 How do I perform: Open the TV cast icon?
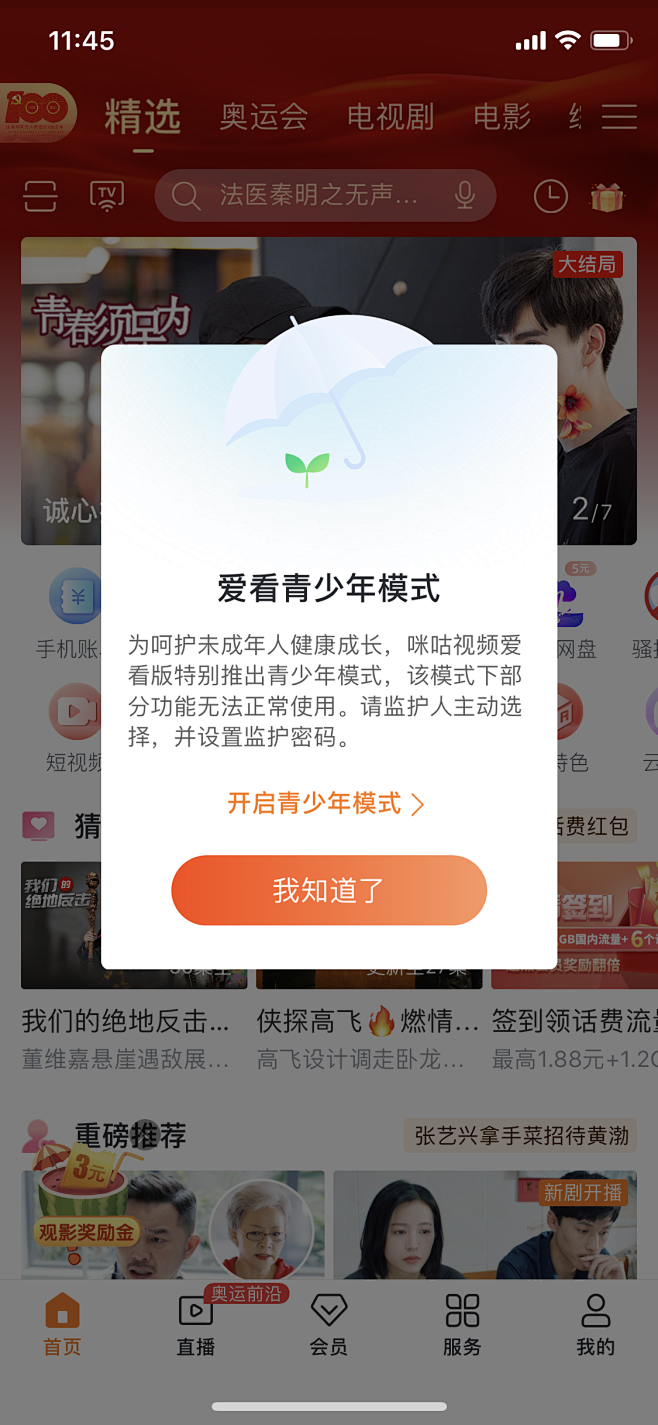[107, 196]
